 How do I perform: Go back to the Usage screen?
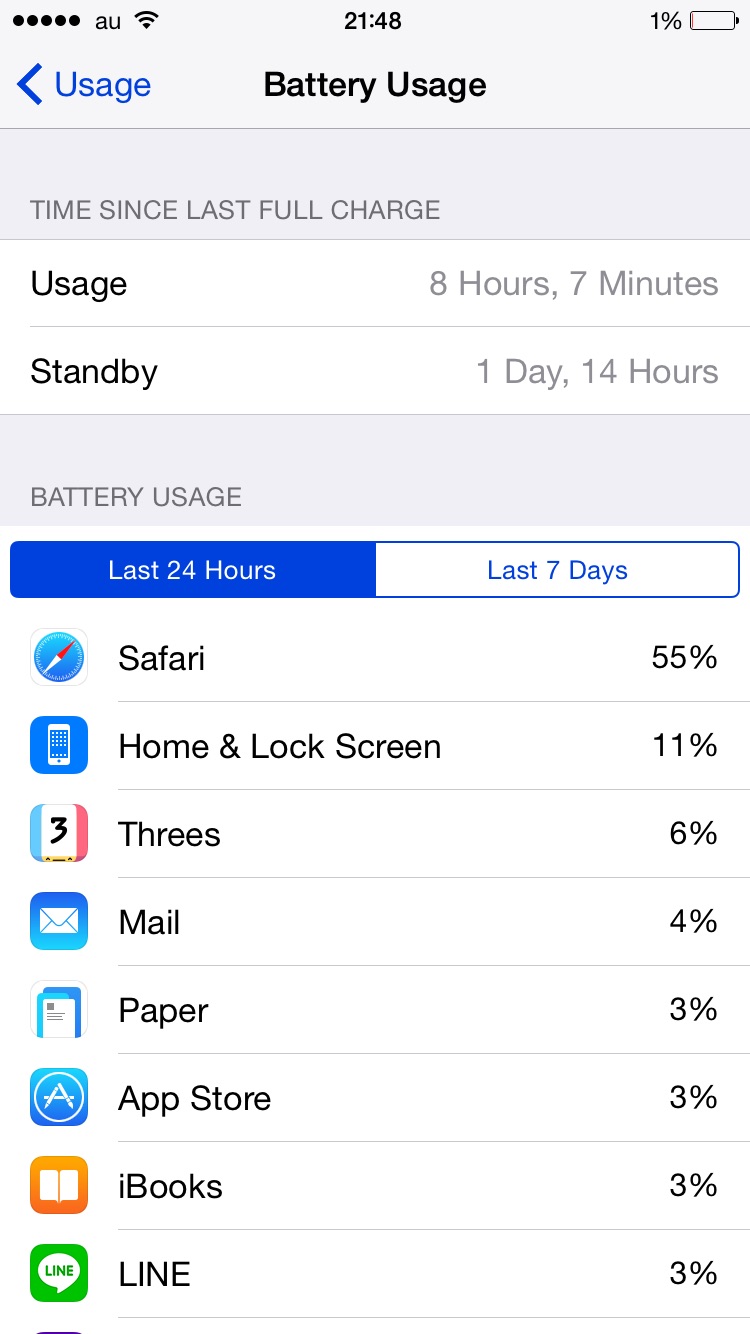[x=84, y=85]
